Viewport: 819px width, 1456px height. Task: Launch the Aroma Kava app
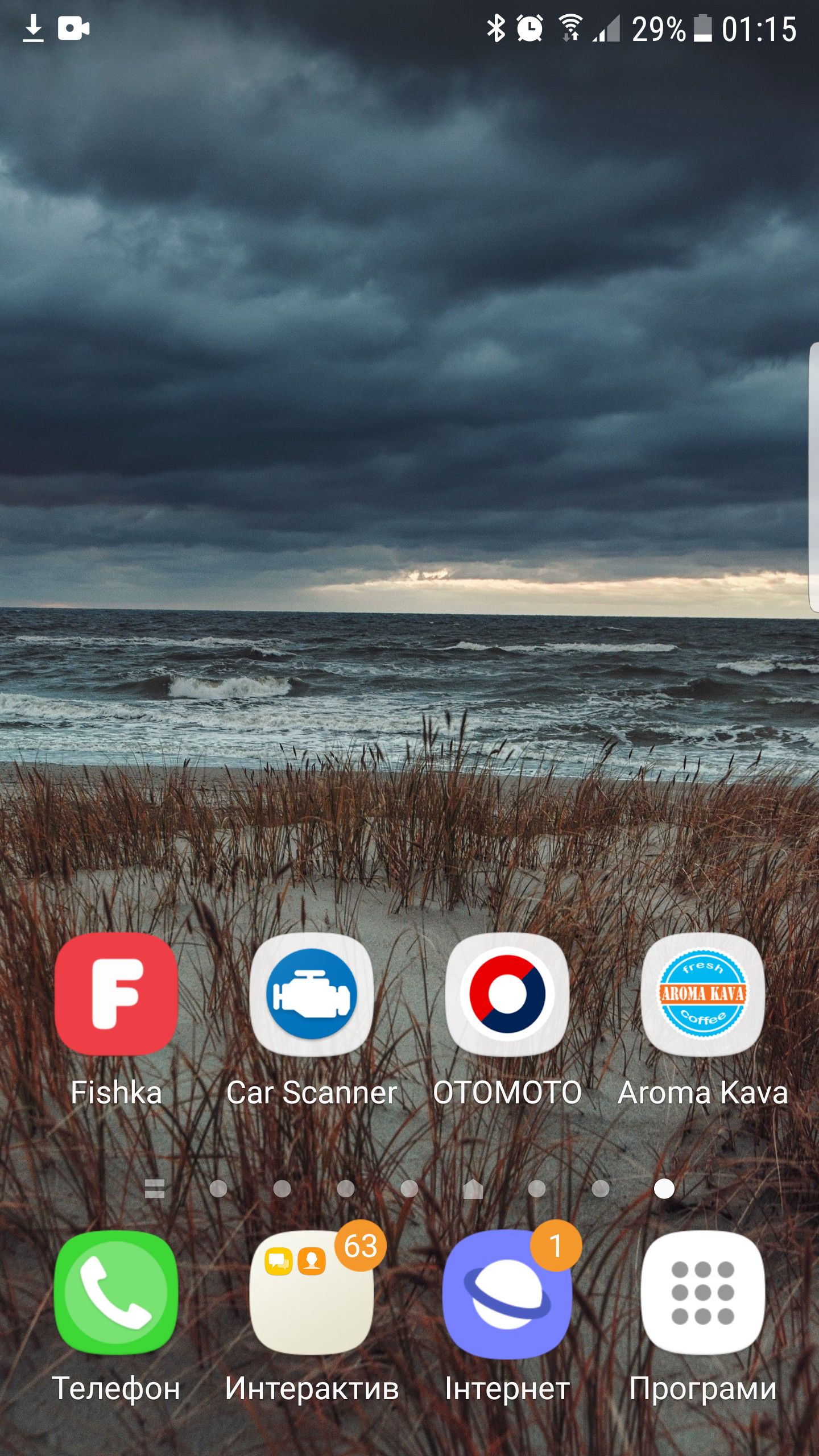pyautogui.click(x=702, y=994)
